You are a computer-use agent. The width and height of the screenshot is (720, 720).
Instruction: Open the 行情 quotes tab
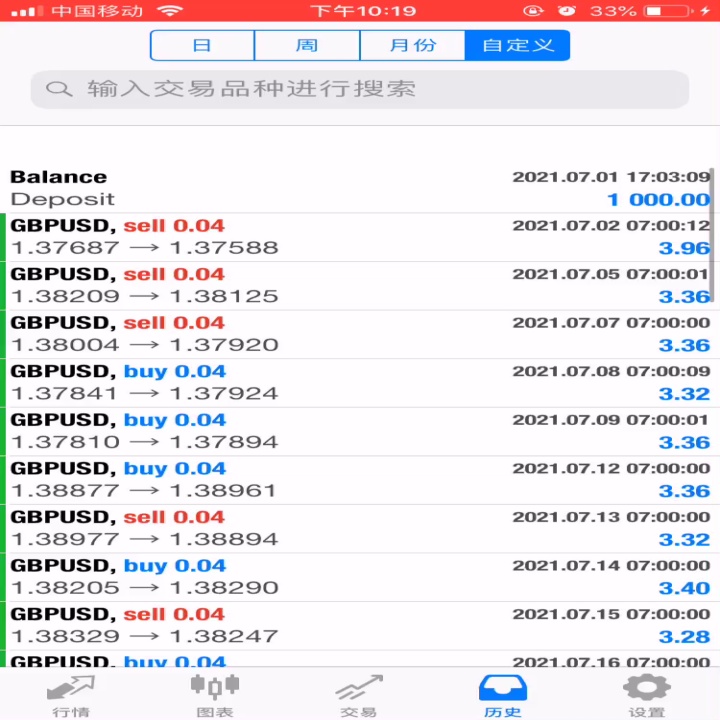tap(71, 694)
